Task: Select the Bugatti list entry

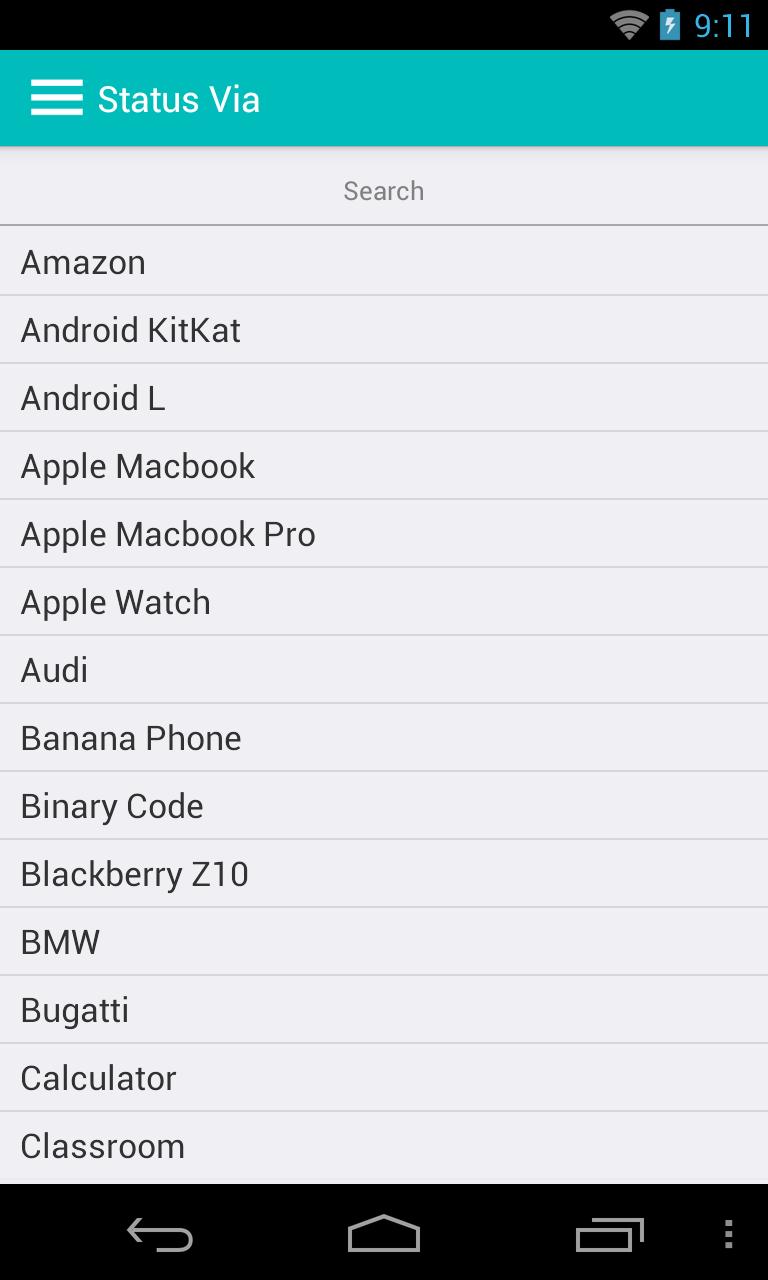Action: (x=384, y=1009)
